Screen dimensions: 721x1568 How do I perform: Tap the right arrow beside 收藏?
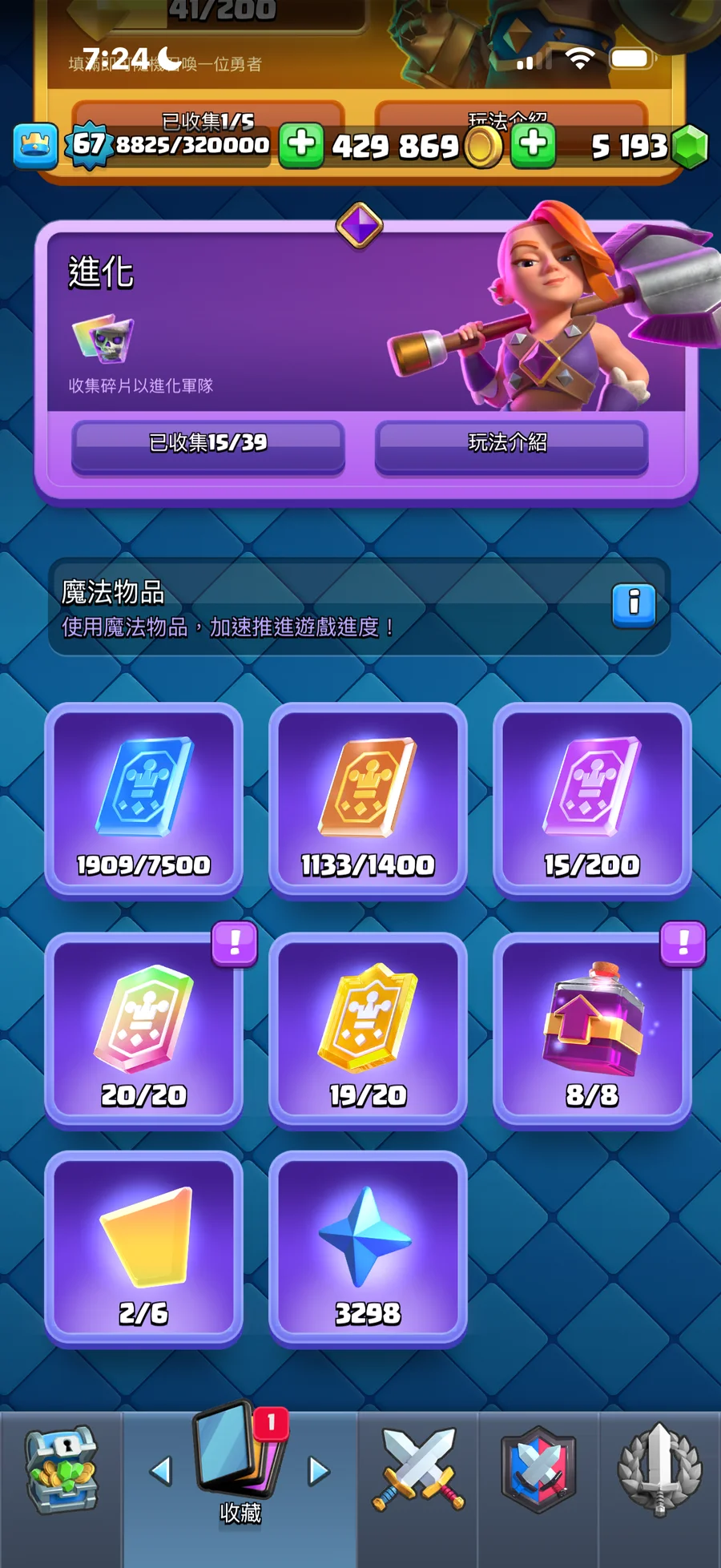[x=319, y=1471]
